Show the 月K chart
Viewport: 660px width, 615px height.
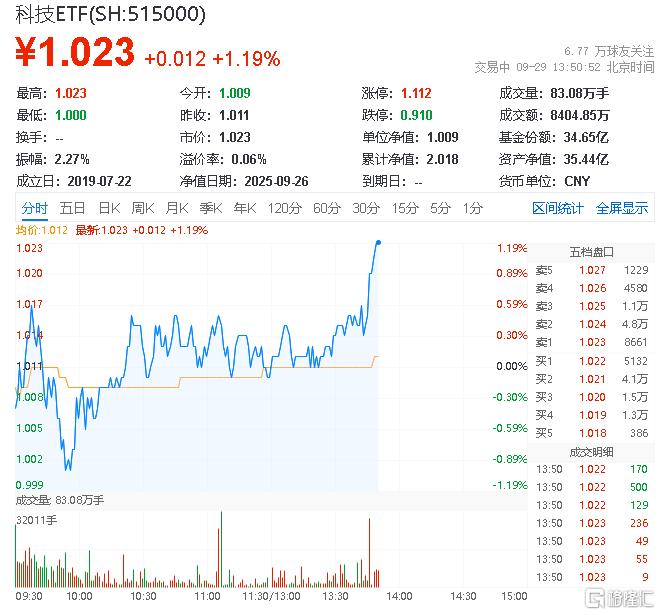point(176,208)
